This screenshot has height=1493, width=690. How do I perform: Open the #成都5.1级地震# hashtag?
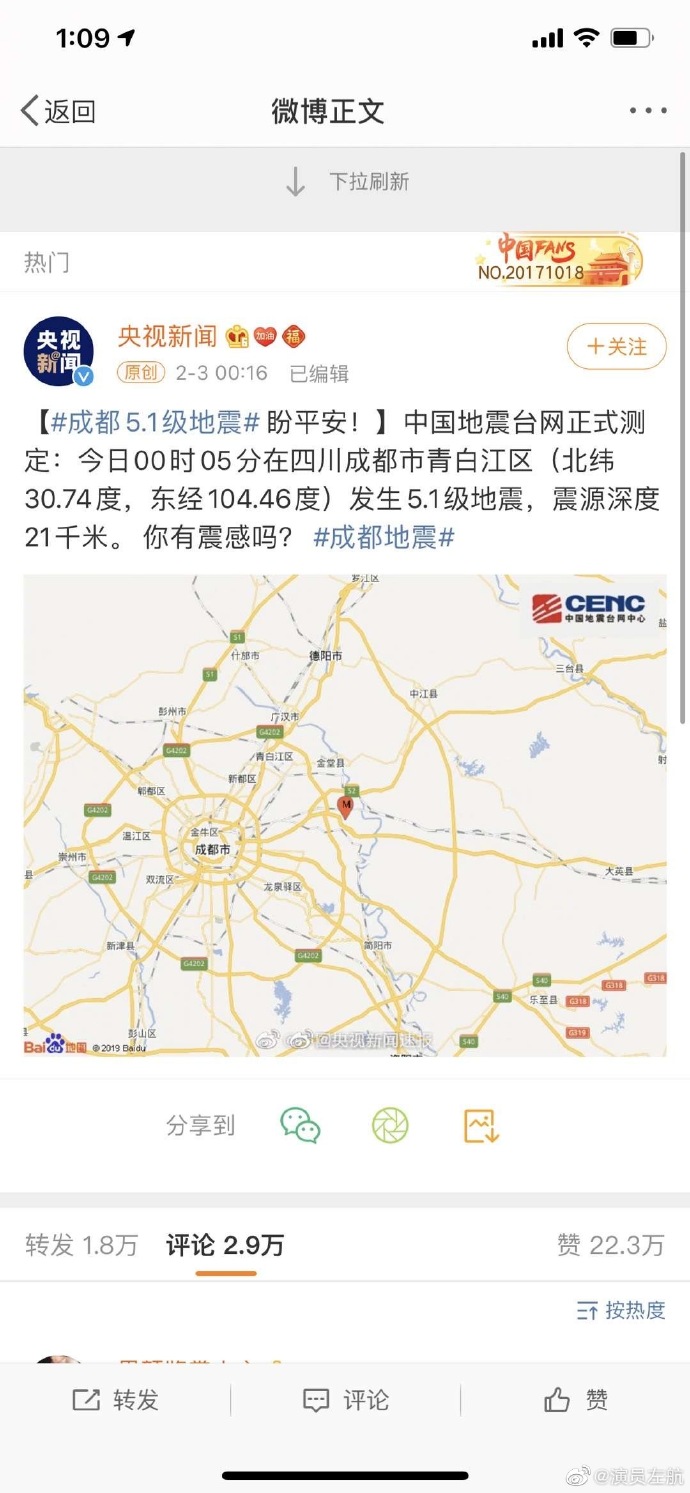click(155, 422)
